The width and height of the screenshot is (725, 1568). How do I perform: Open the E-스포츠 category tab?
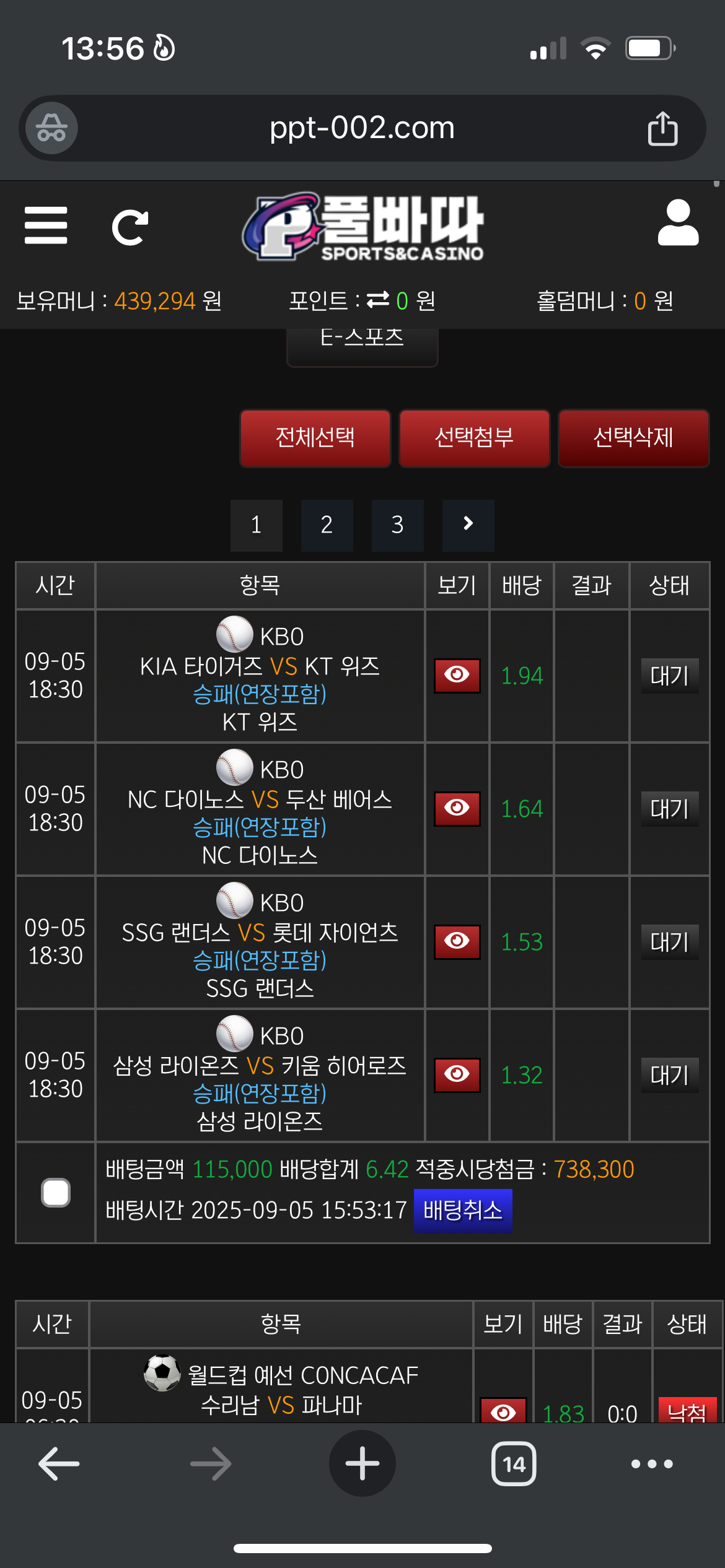coord(362,338)
